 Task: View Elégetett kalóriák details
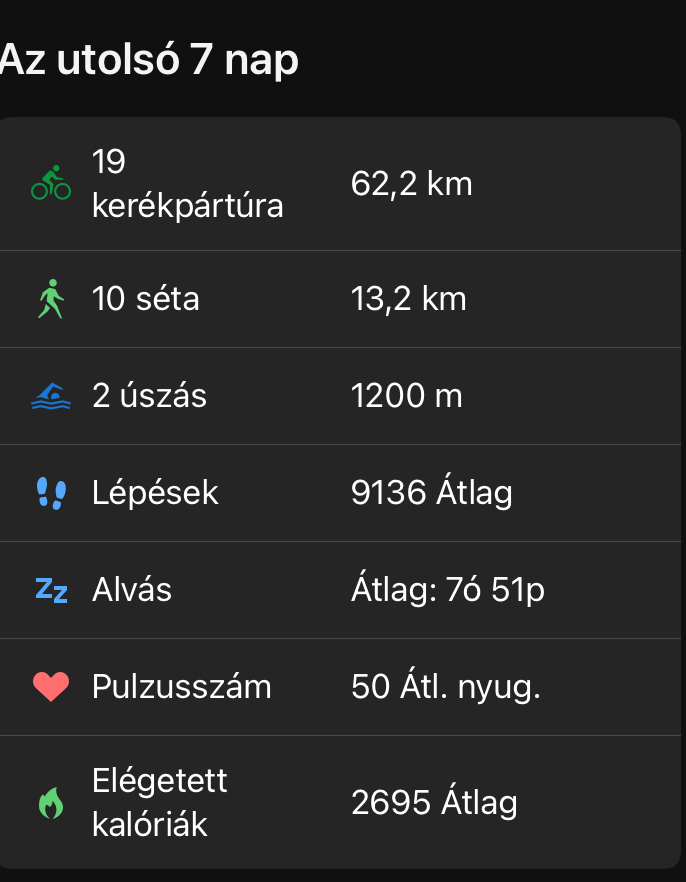340,802
